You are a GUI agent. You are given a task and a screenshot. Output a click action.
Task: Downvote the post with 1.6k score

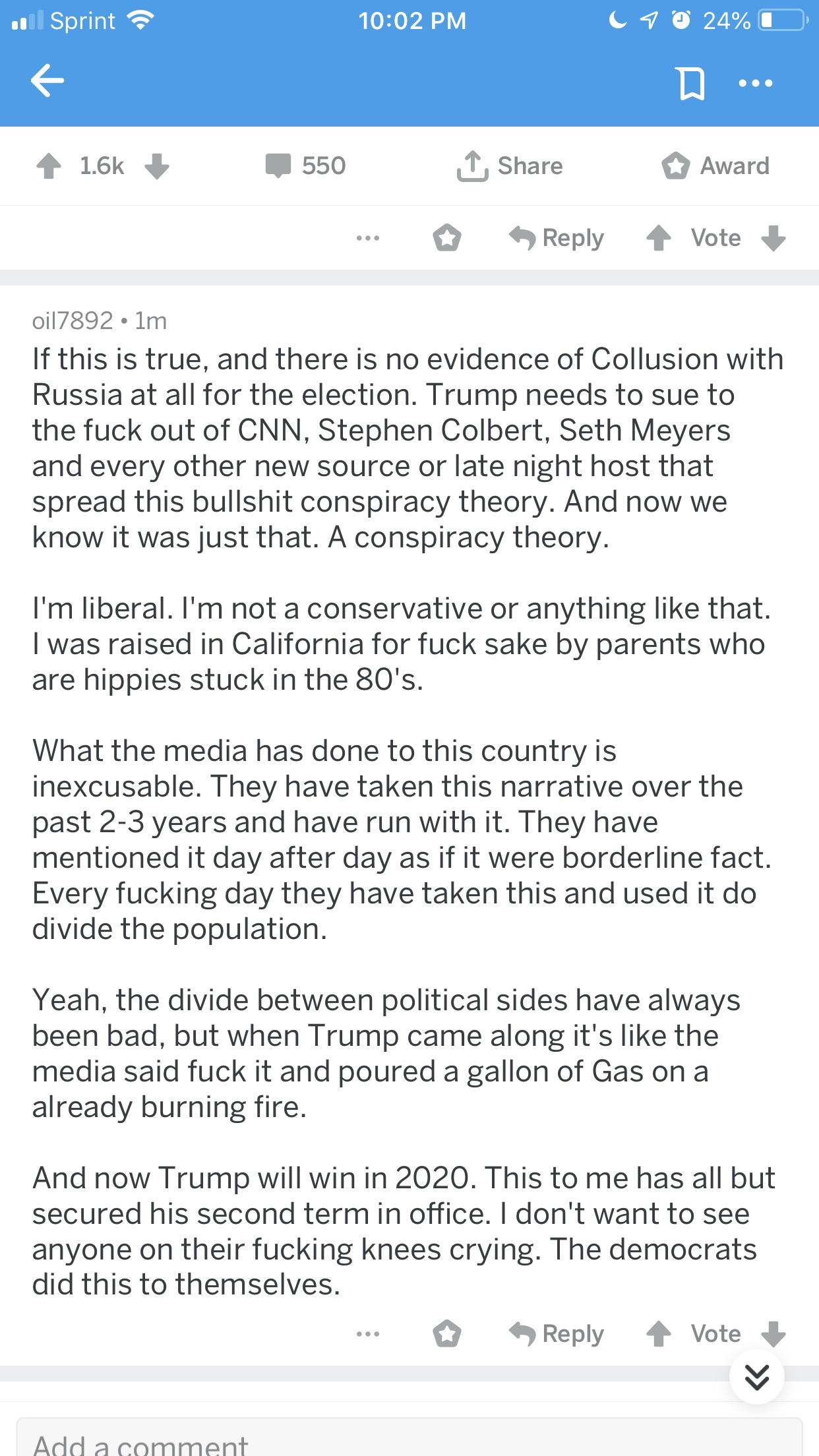(x=156, y=166)
